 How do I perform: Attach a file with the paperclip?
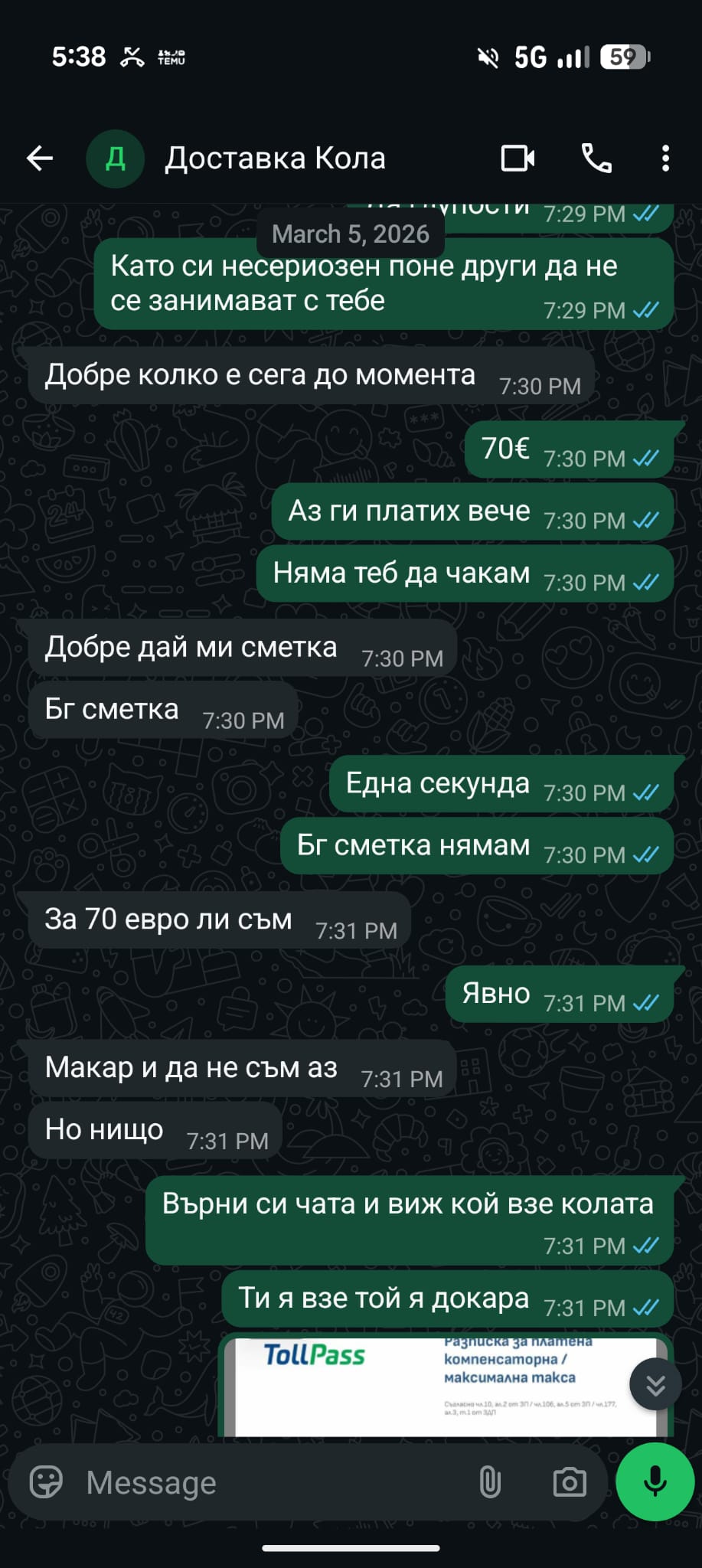coord(490,1482)
